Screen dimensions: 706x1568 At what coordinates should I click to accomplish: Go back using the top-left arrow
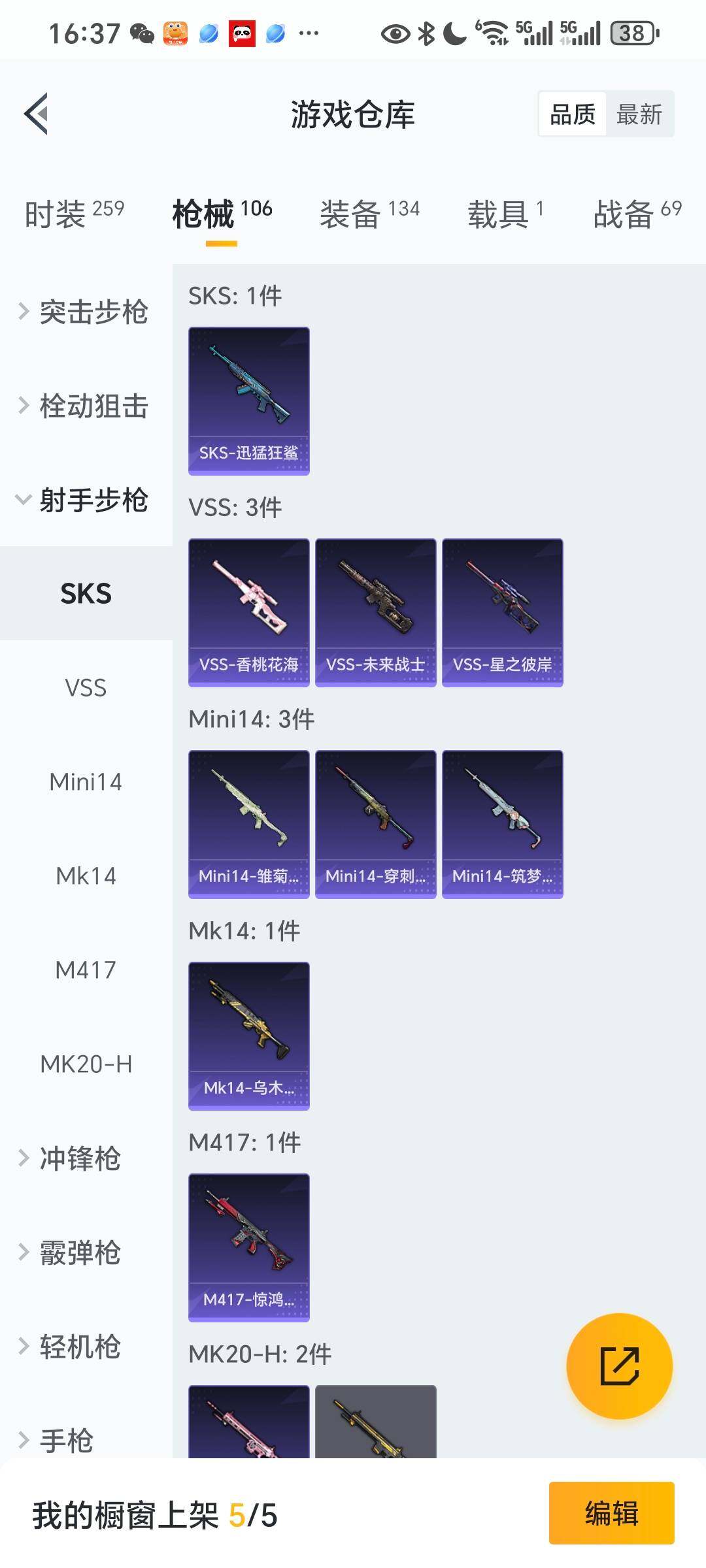click(37, 114)
